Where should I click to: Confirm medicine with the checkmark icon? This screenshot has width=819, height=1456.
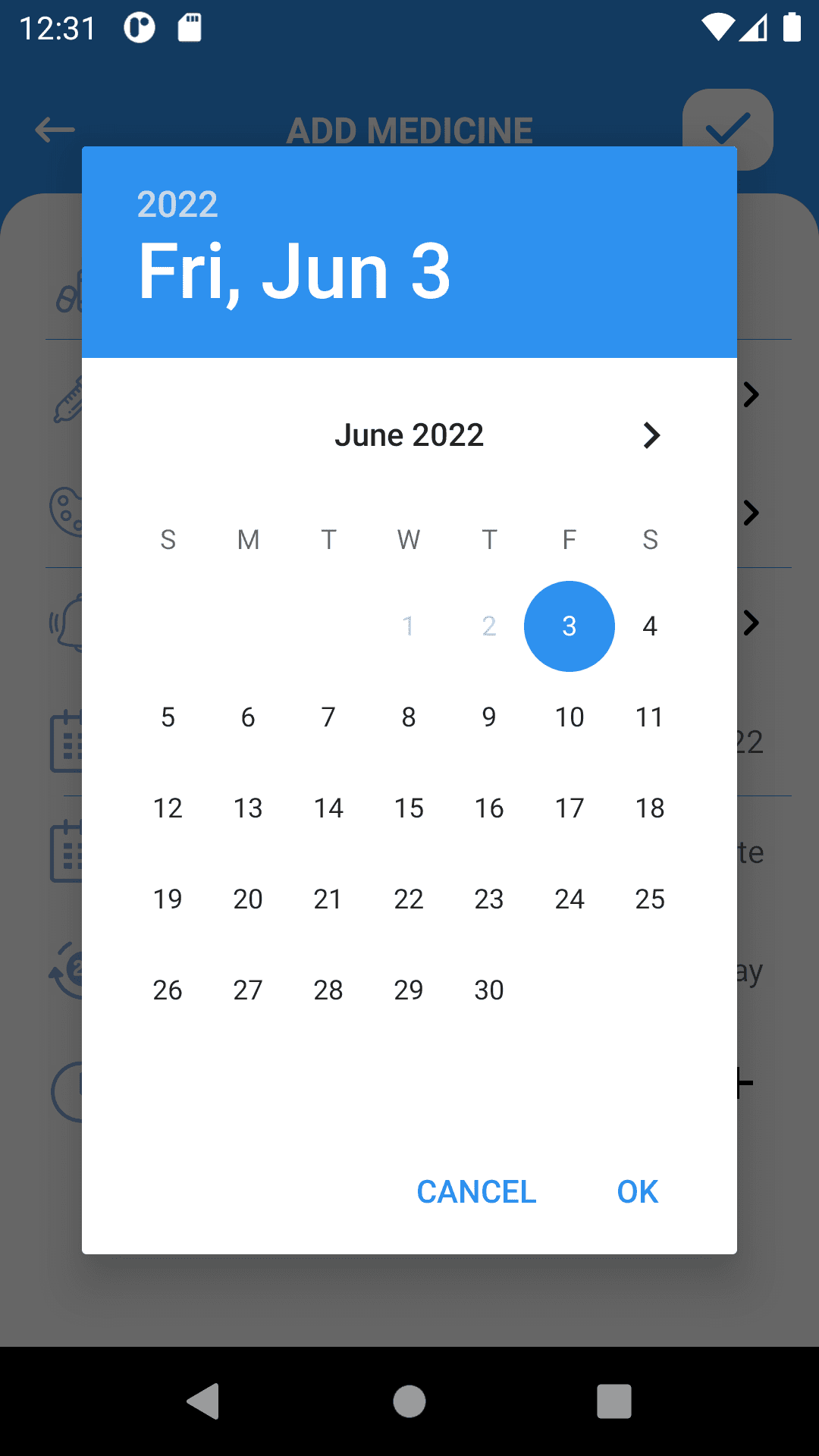(726, 128)
